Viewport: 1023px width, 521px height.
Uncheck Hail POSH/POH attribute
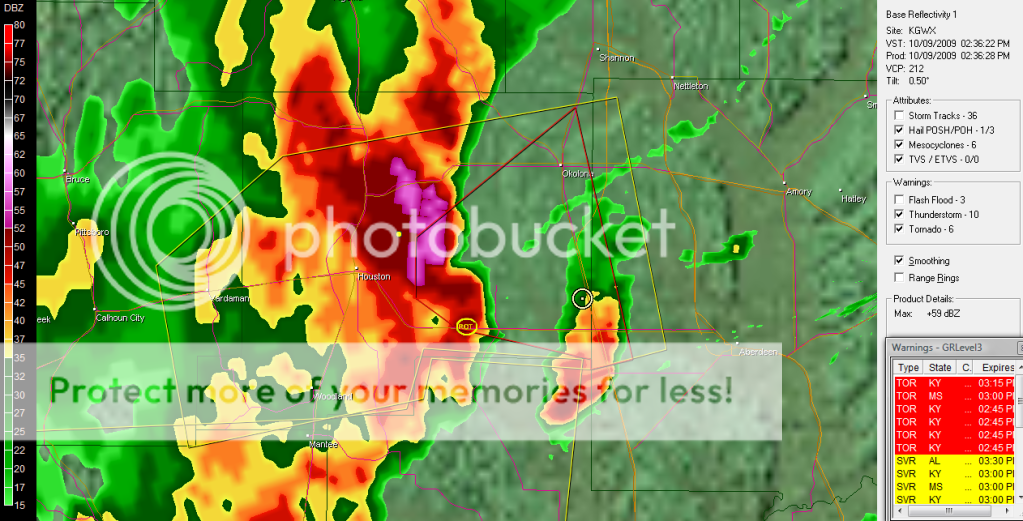(899, 130)
